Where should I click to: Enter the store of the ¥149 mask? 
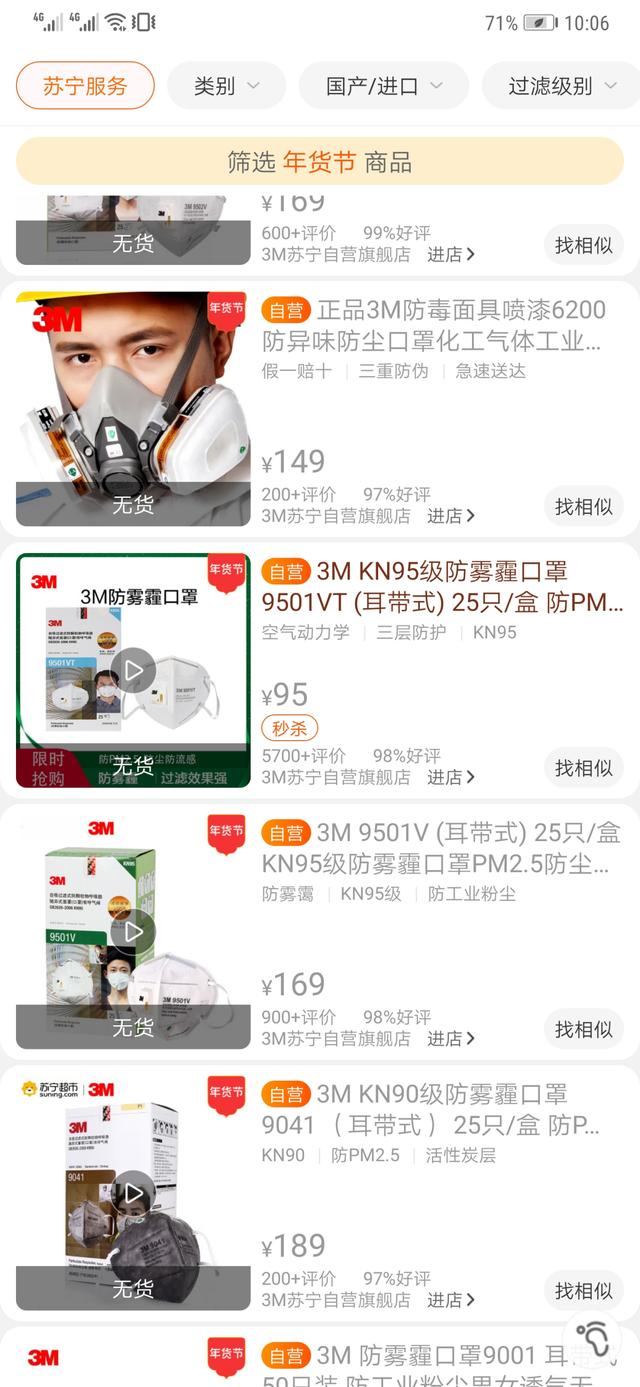click(451, 516)
